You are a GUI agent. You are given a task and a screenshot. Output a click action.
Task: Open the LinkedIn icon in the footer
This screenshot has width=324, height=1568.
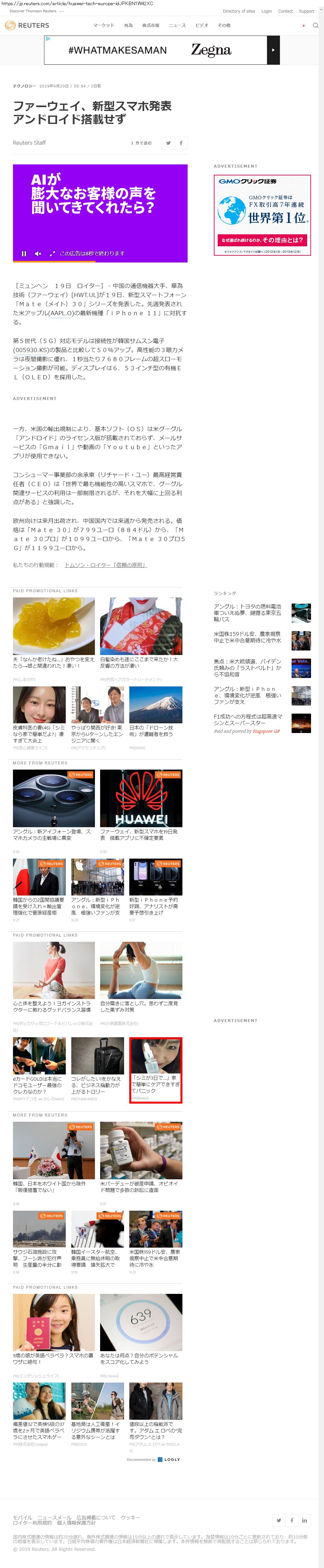pyautogui.click(x=305, y=1520)
